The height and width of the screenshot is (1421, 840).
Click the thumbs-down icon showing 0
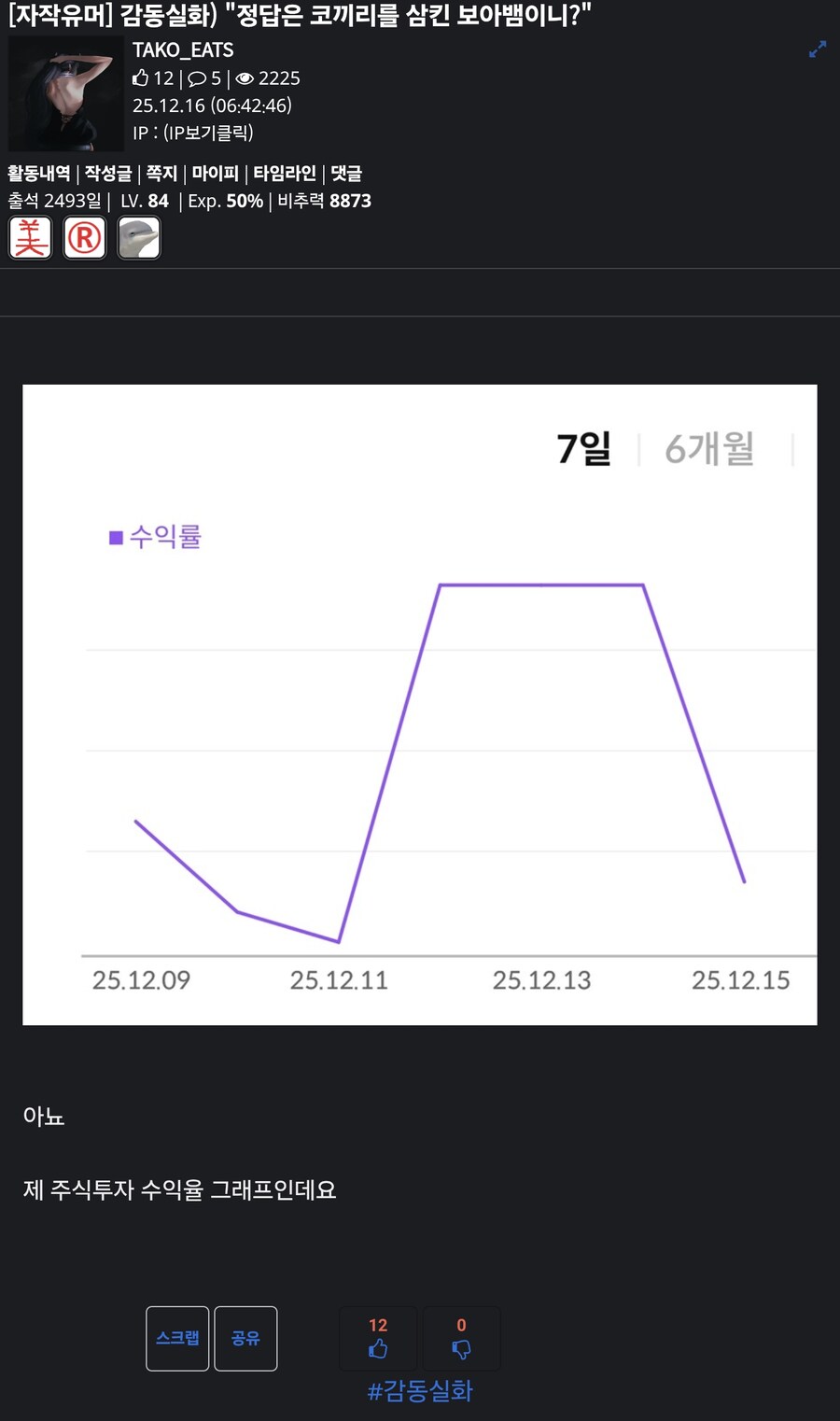click(x=460, y=1349)
